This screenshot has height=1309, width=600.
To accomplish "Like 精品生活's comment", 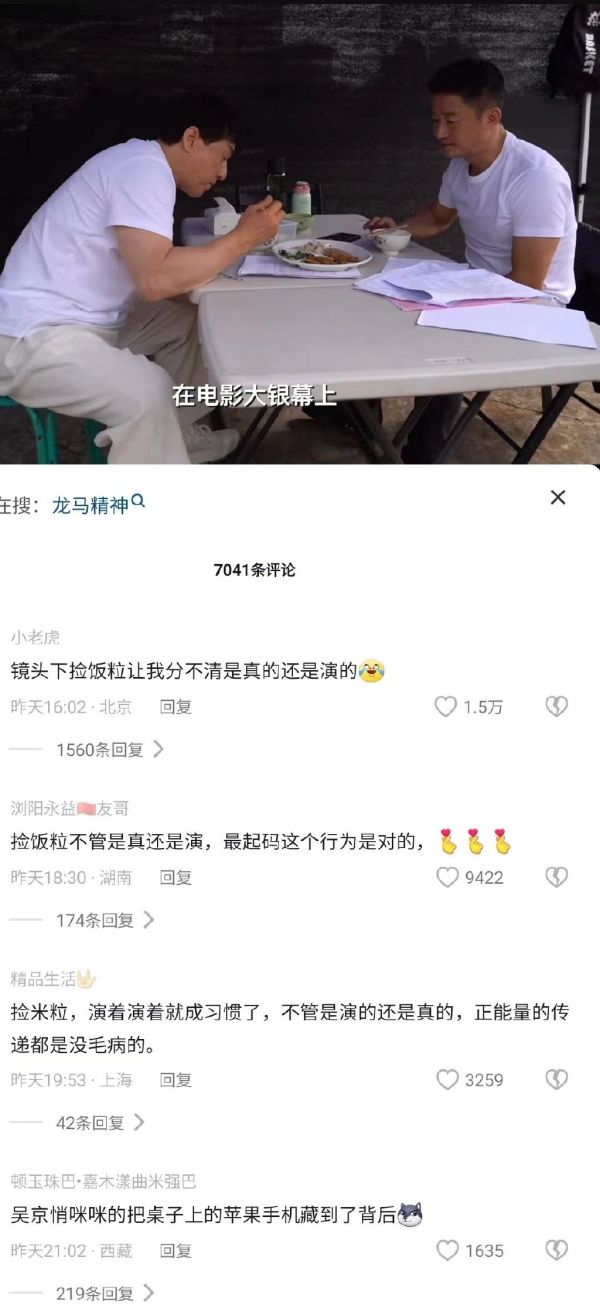I will pos(447,1080).
